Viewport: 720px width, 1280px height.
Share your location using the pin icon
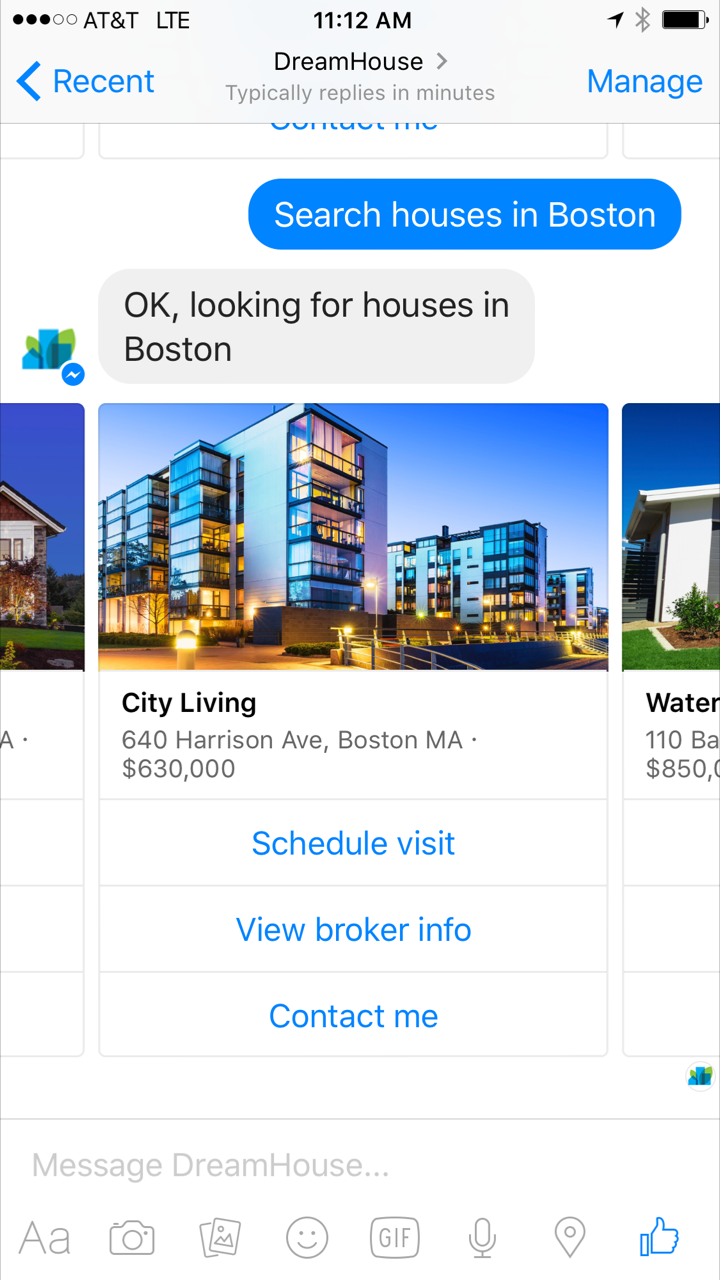(x=570, y=1239)
